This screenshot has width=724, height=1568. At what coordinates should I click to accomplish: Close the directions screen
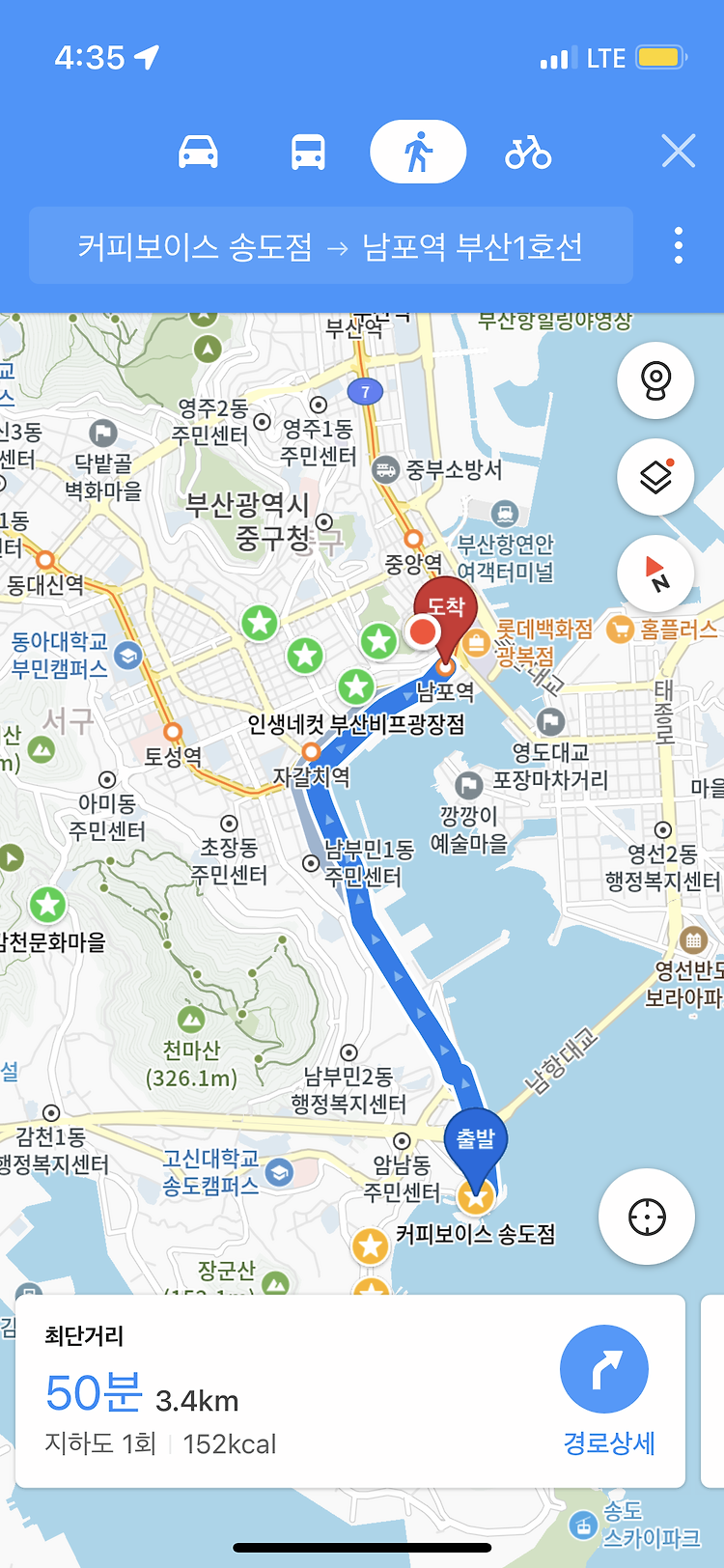pos(679,152)
